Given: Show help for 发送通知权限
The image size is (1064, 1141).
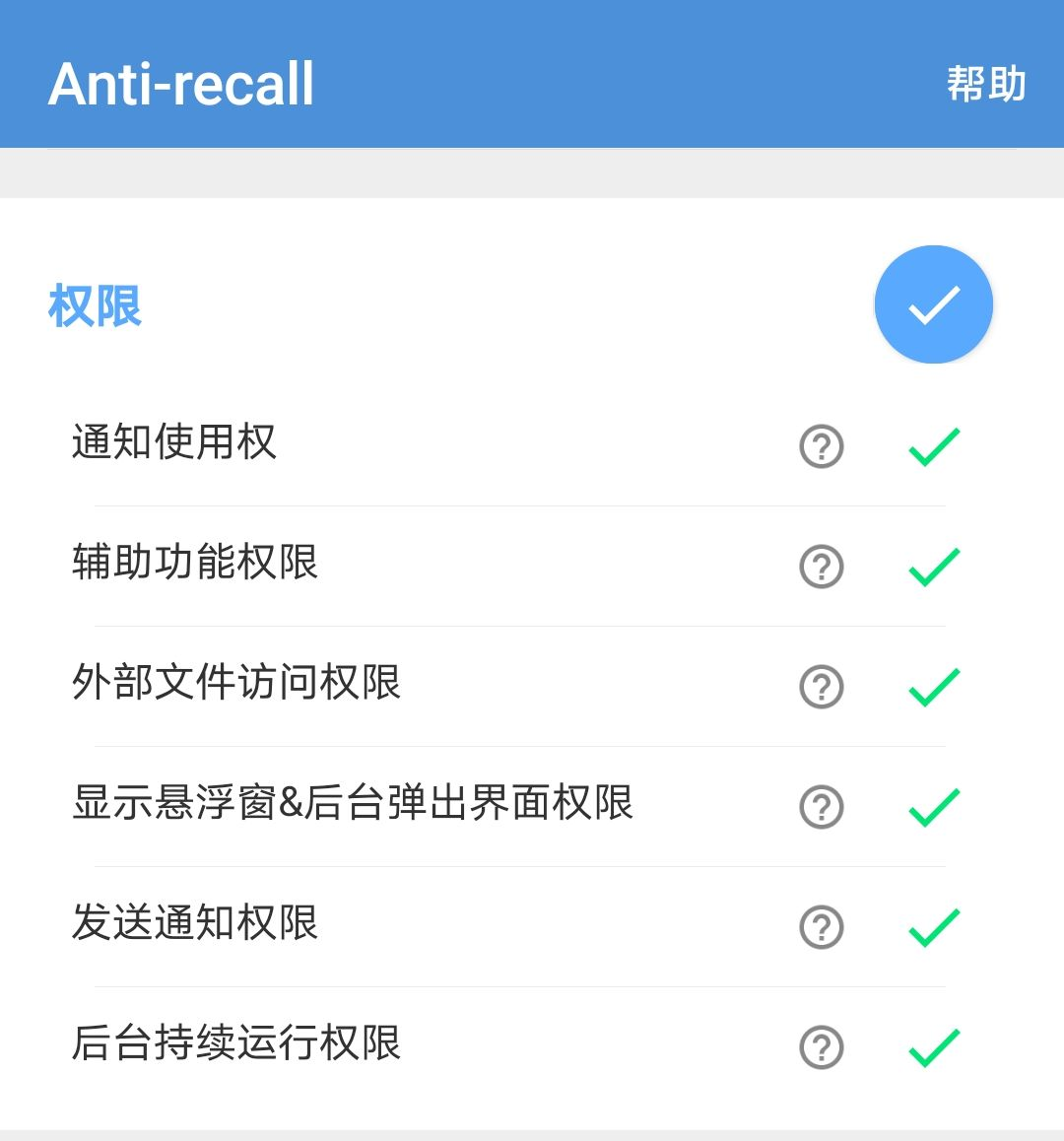Looking at the screenshot, I should point(821,927).
